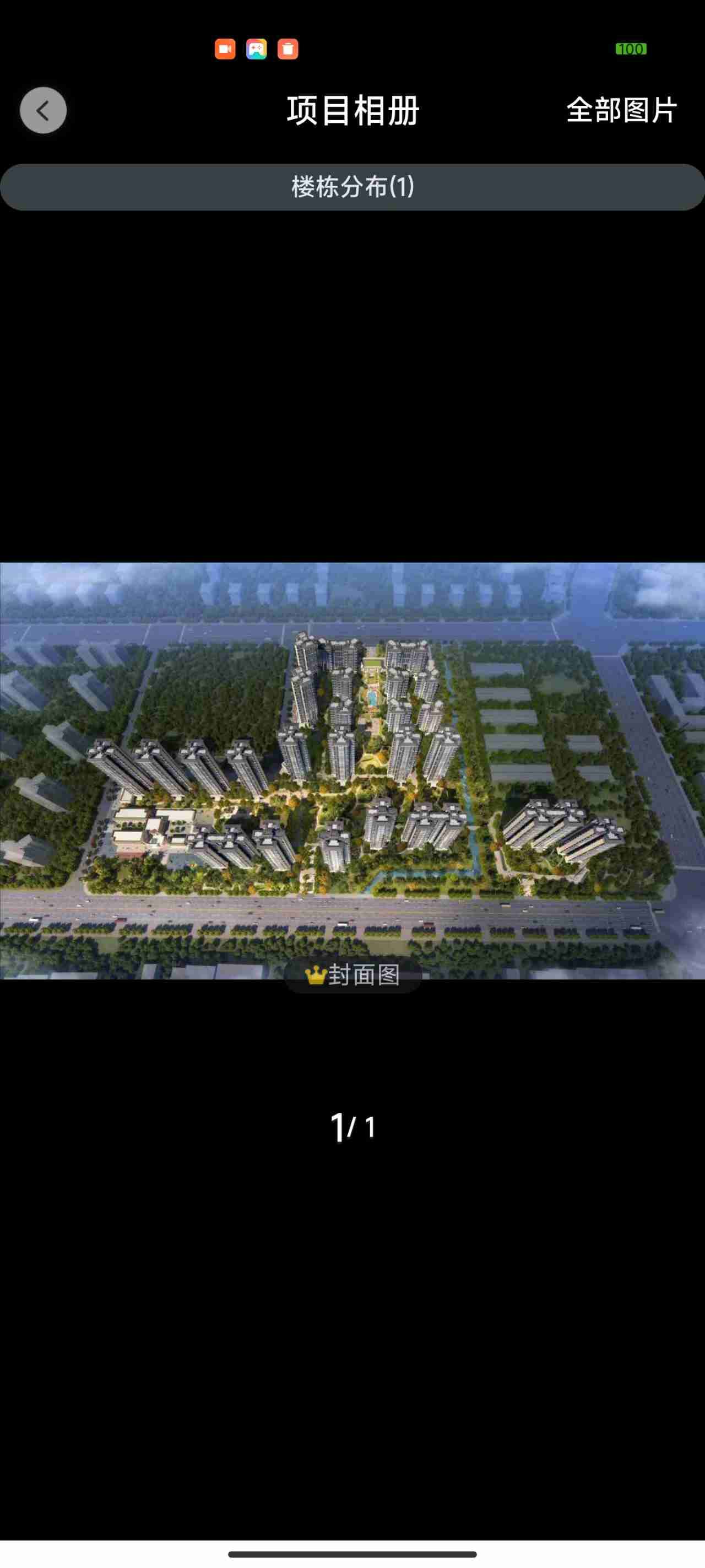Tap the aerial view project photo
705x1568 pixels.
tap(352, 769)
